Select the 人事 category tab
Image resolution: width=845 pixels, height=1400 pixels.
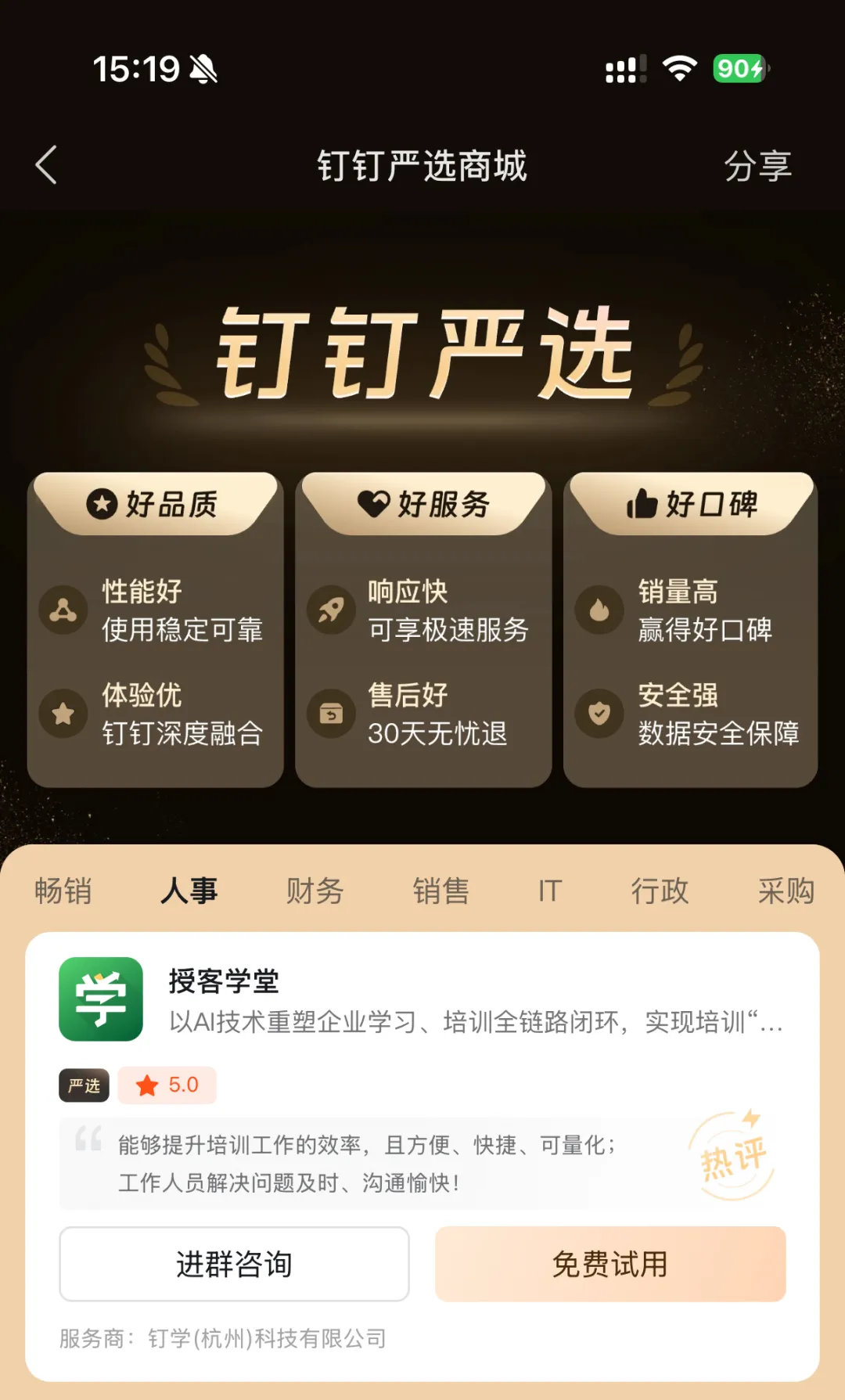189,891
